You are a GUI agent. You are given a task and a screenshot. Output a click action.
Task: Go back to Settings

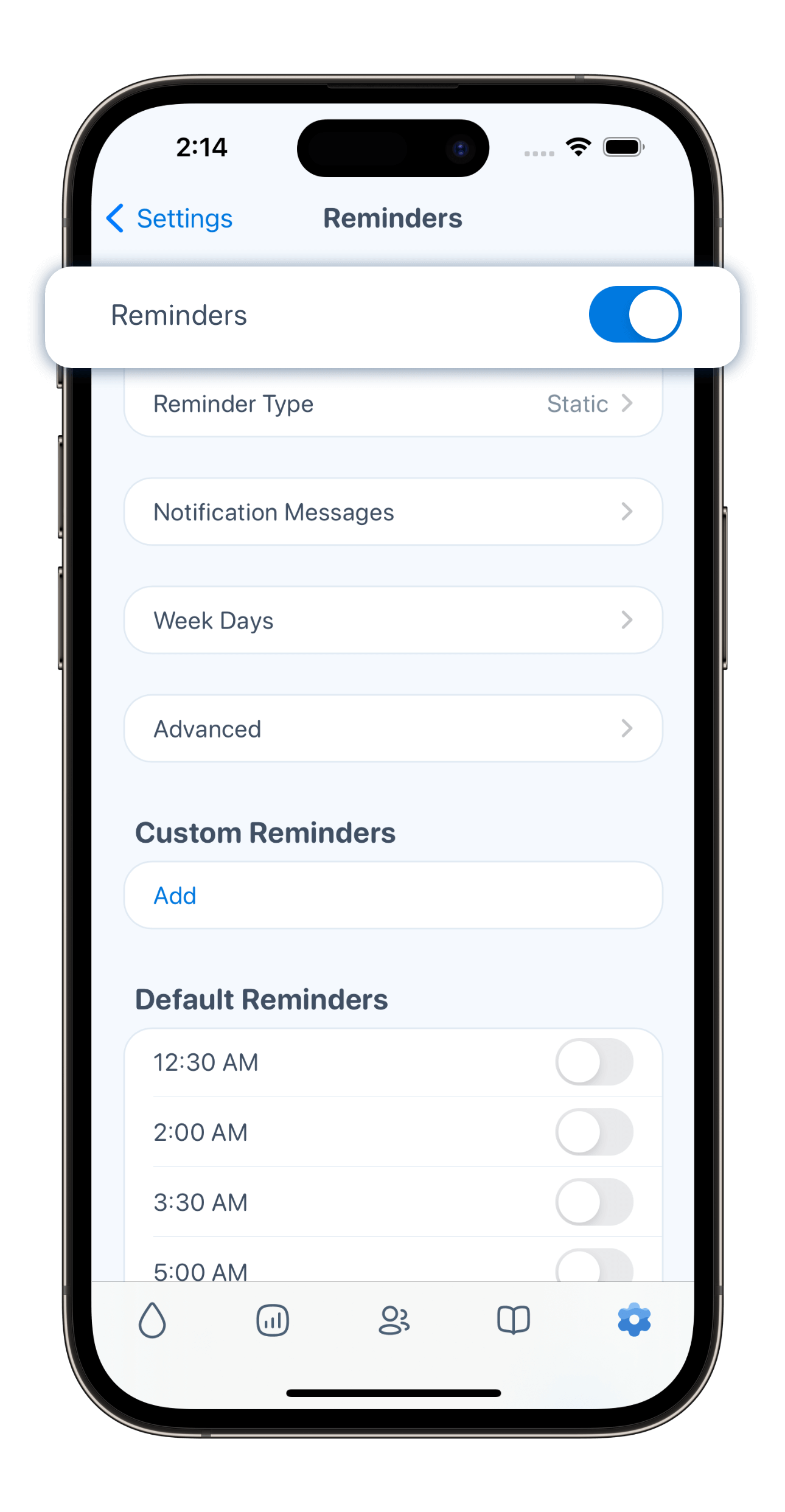click(169, 218)
